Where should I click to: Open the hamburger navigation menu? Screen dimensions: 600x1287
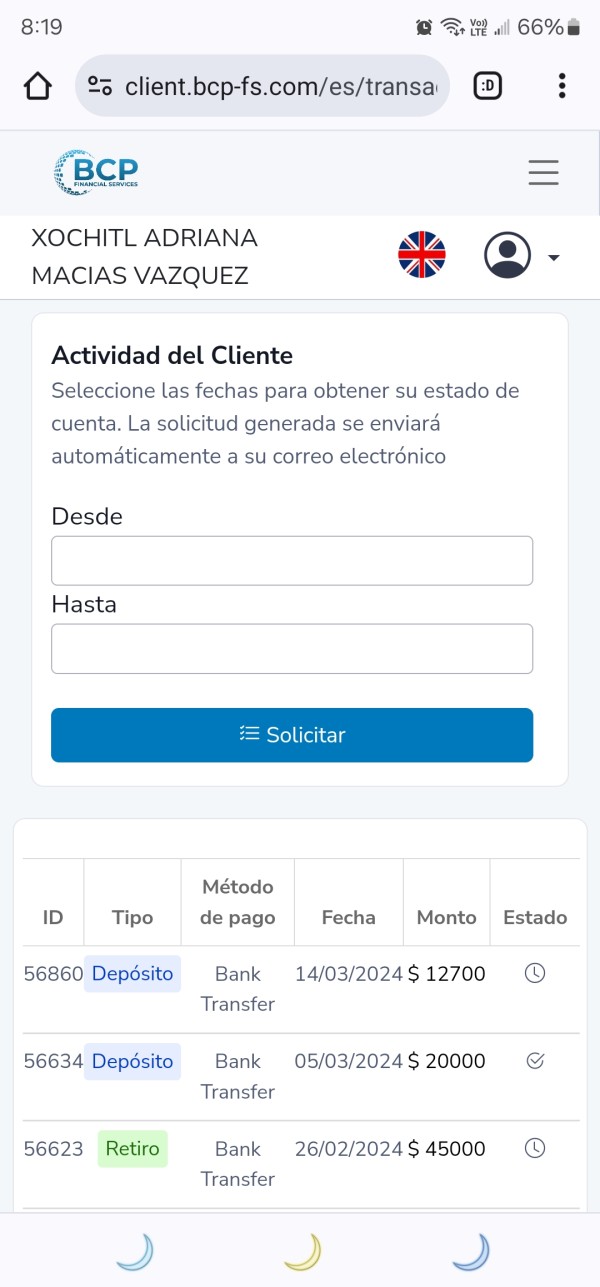coord(543,172)
